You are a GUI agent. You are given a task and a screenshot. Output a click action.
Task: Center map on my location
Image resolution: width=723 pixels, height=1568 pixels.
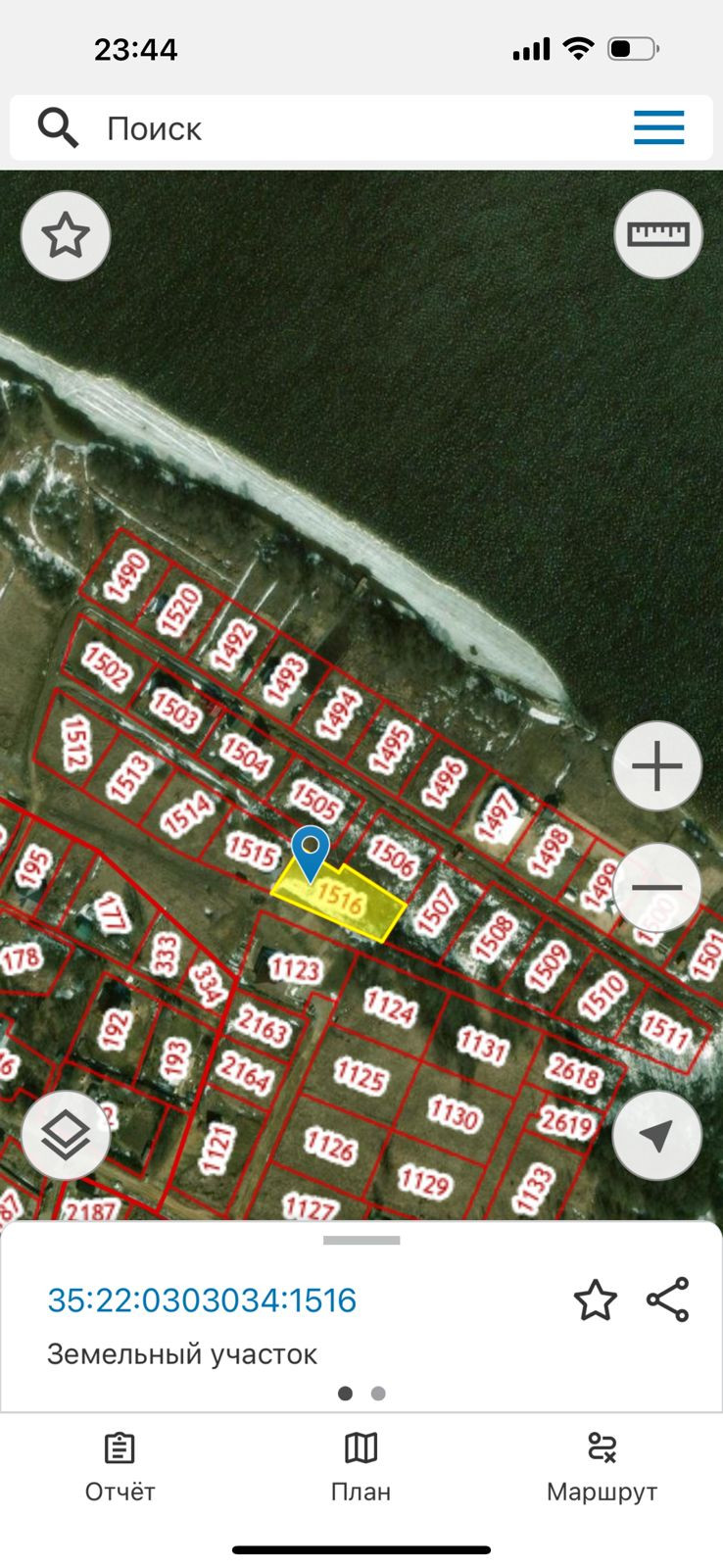(656, 1135)
